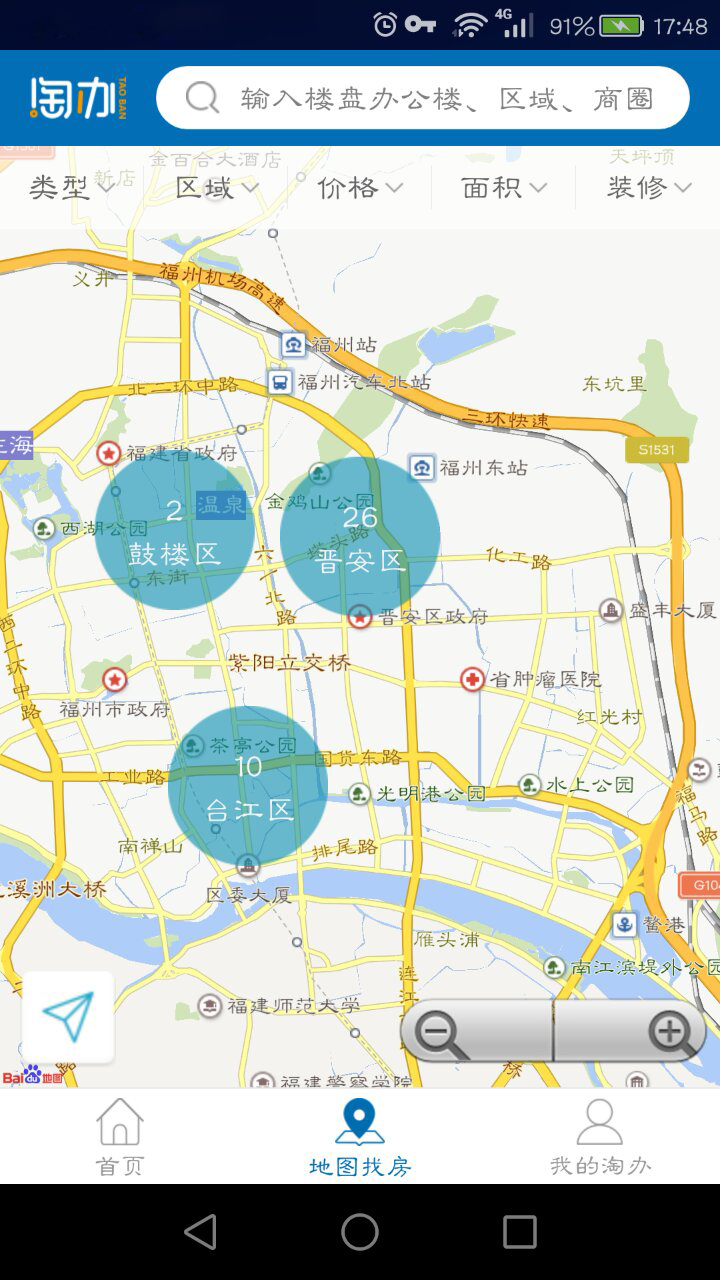Image resolution: width=720 pixels, height=1280 pixels.
Task: Tap the system home button
Action: point(360,1232)
